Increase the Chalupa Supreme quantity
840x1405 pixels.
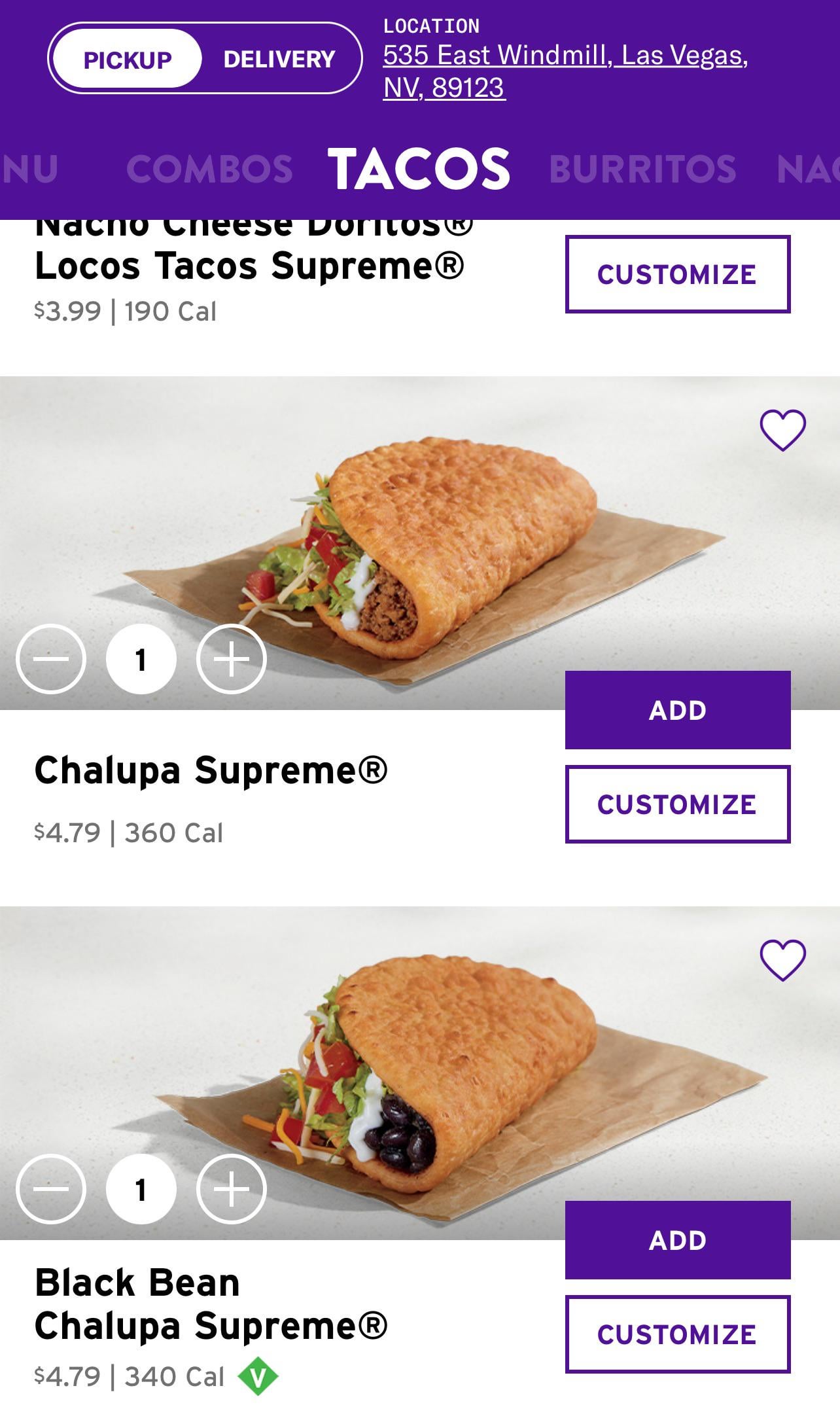pos(232,659)
